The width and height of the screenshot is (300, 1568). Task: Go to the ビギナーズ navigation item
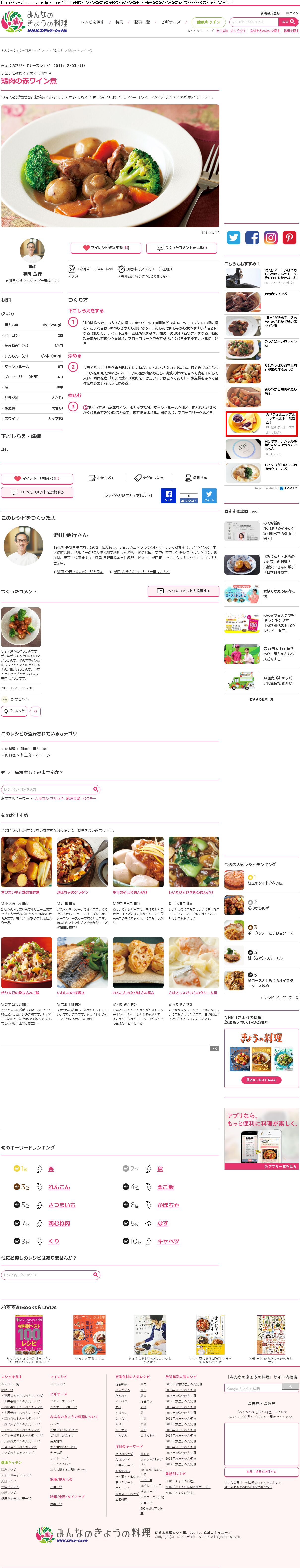pyautogui.click(x=170, y=22)
